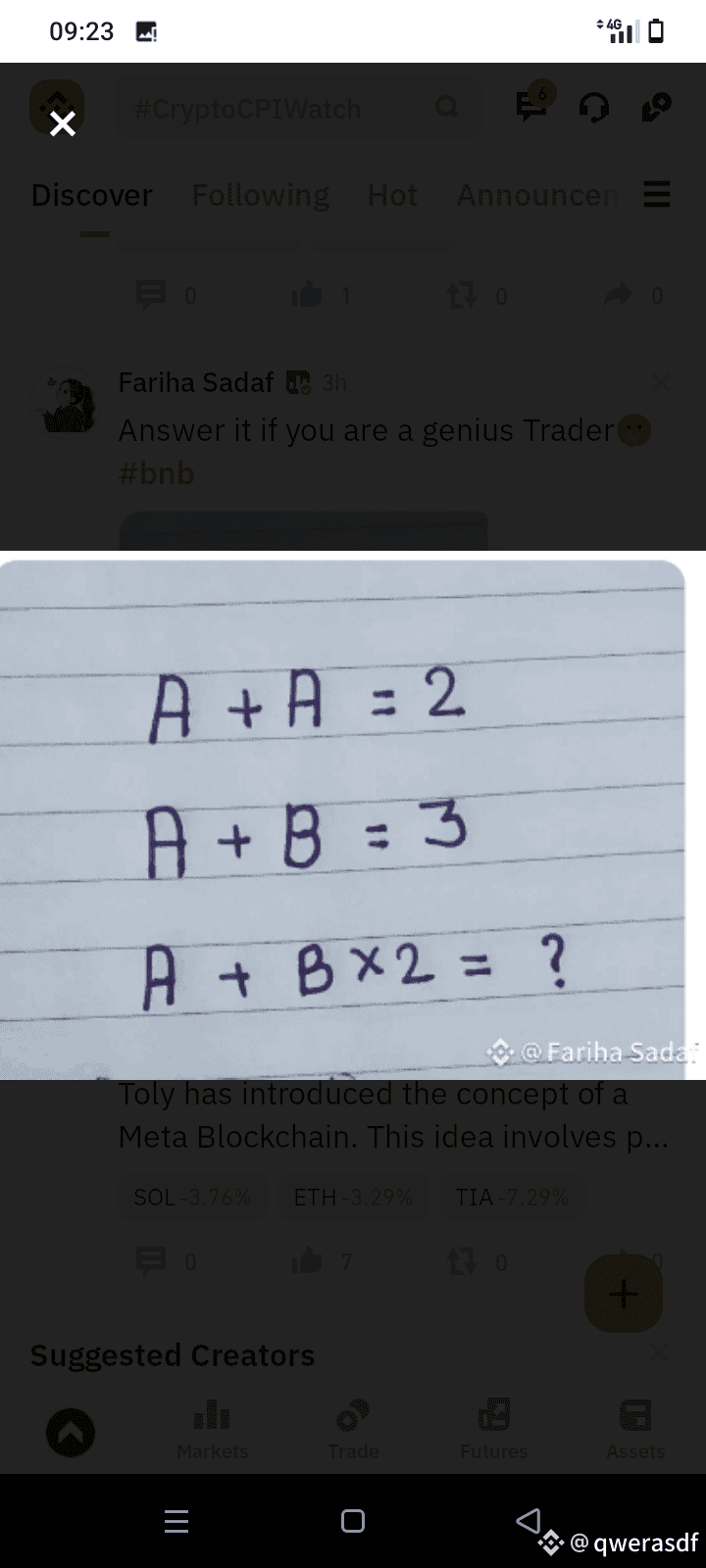Tap Fariha Sadaf's profile picture
The image size is (706, 1568).
pos(65,400)
